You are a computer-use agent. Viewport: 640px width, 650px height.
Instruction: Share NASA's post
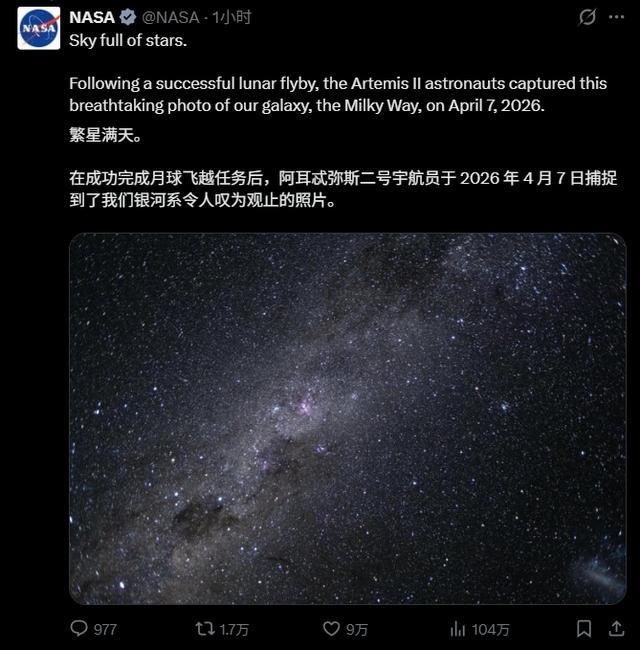617,628
